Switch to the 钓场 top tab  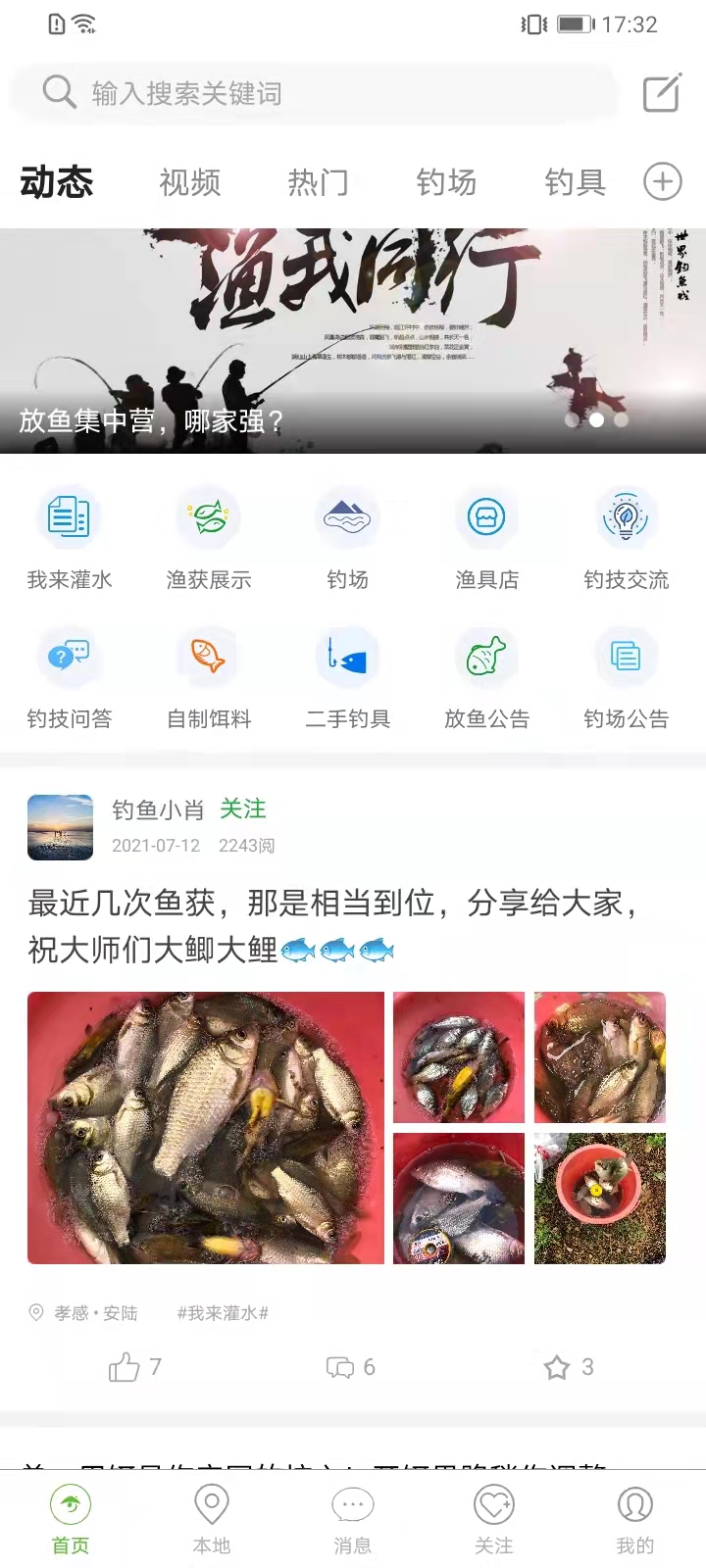point(446,182)
